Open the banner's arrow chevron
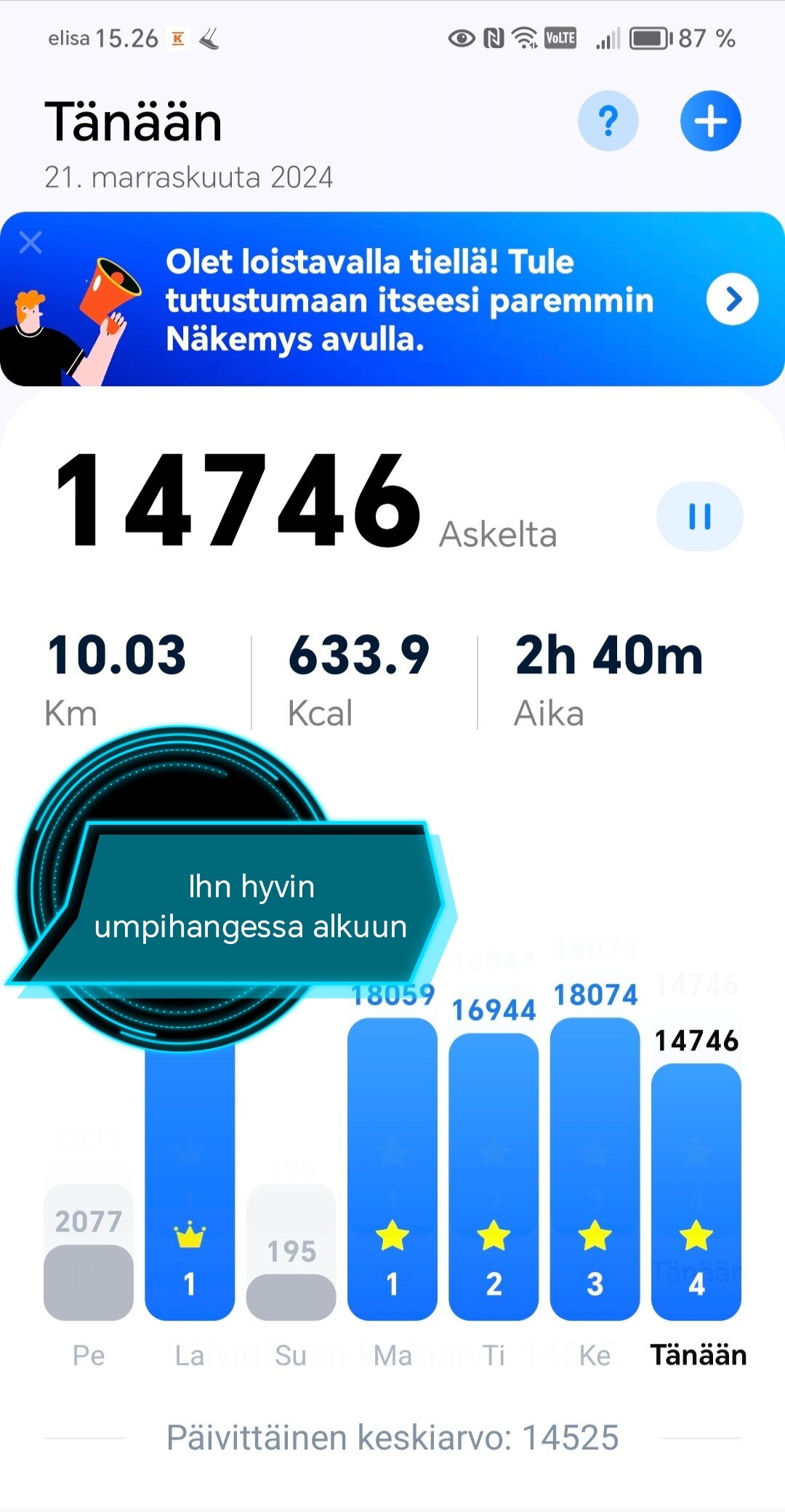Image resolution: width=785 pixels, height=1512 pixels. click(732, 299)
